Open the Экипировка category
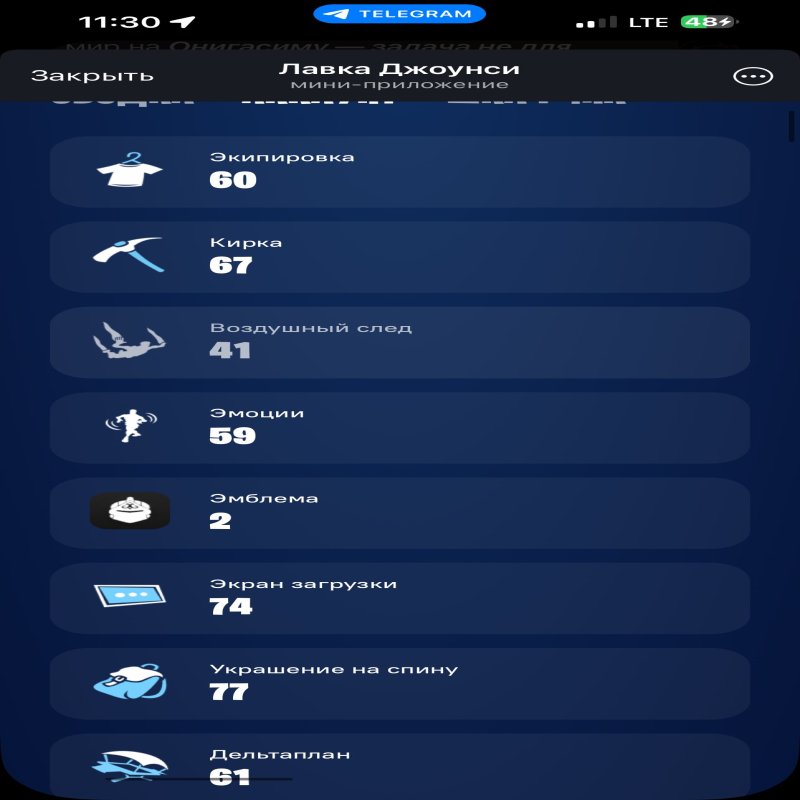 399,171
